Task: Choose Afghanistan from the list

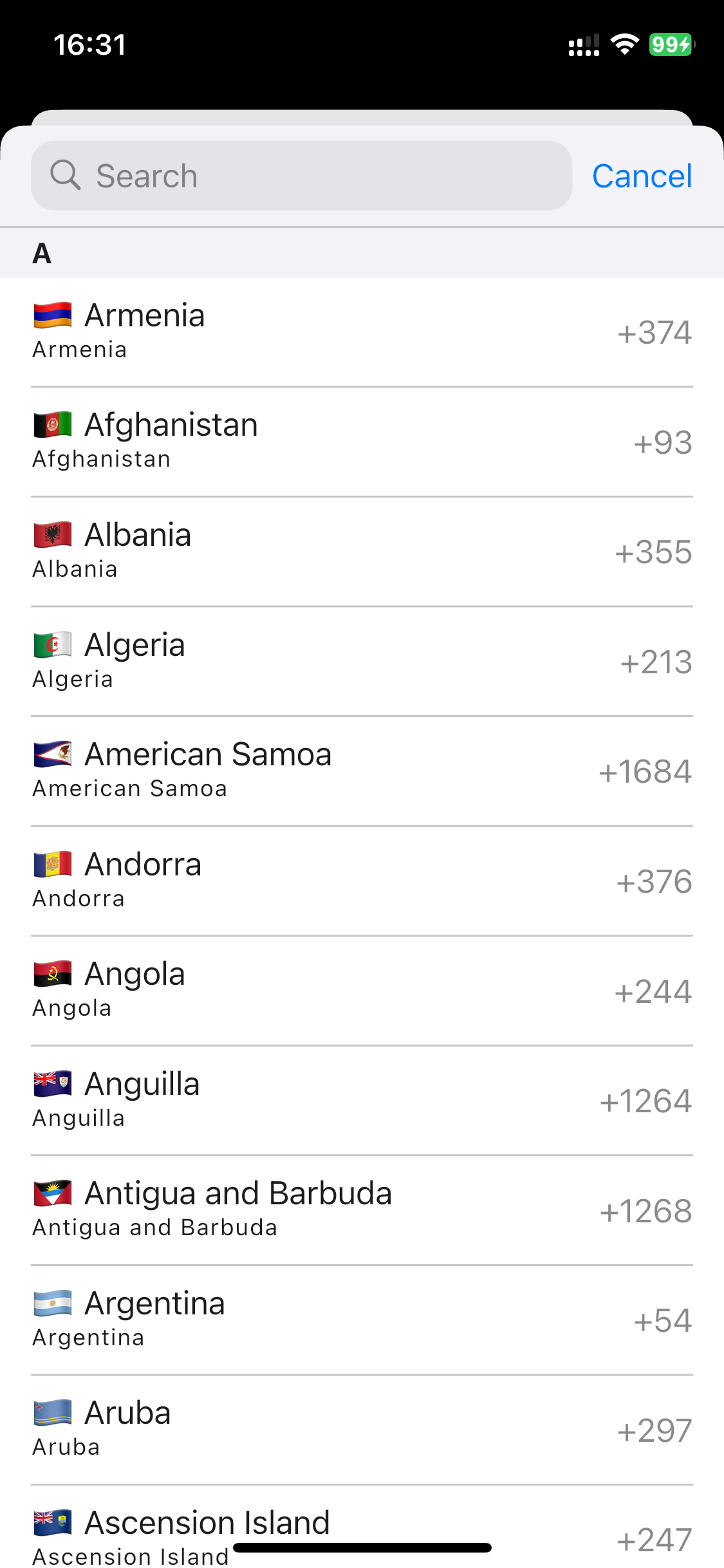Action: (x=362, y=442)
